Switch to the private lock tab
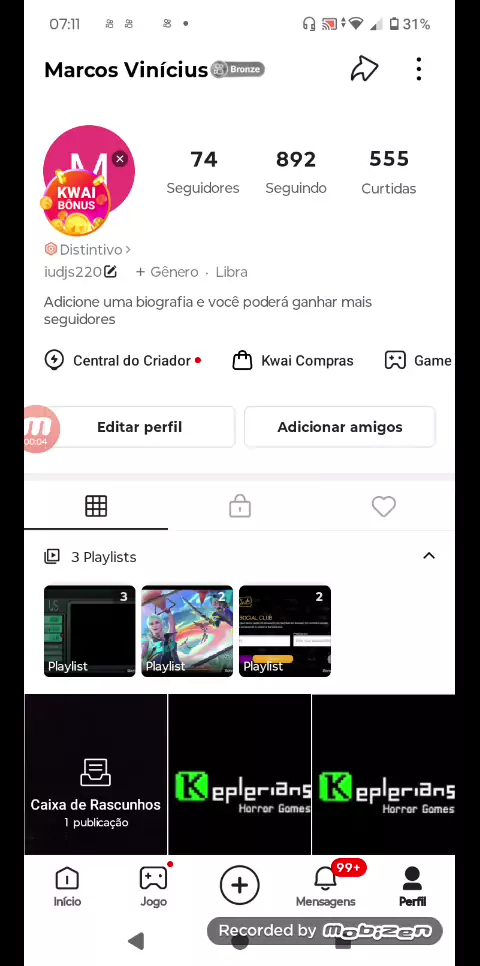 240,506
